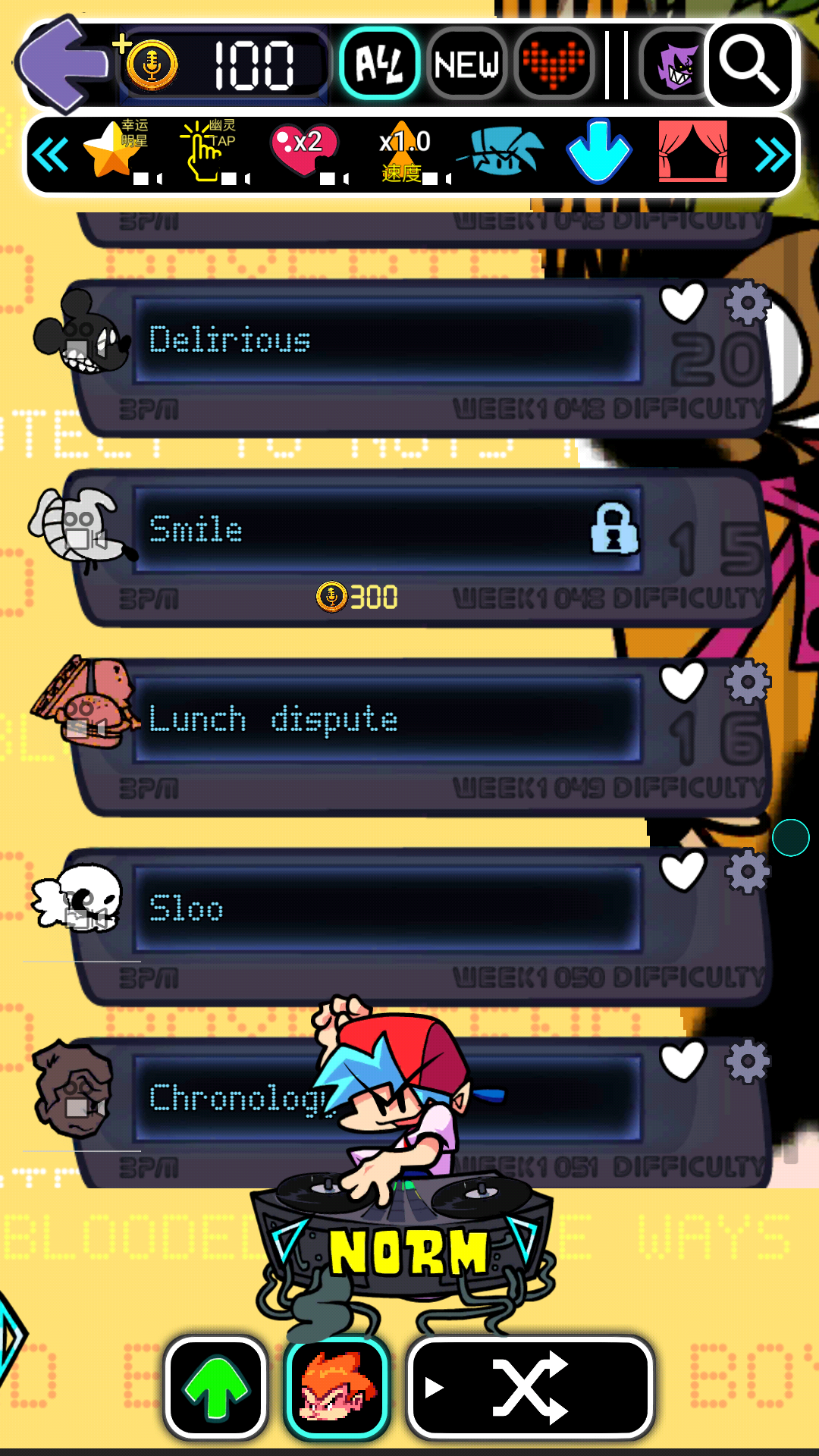
Task: Open the character selection button
Action: tap(337, 1388)
